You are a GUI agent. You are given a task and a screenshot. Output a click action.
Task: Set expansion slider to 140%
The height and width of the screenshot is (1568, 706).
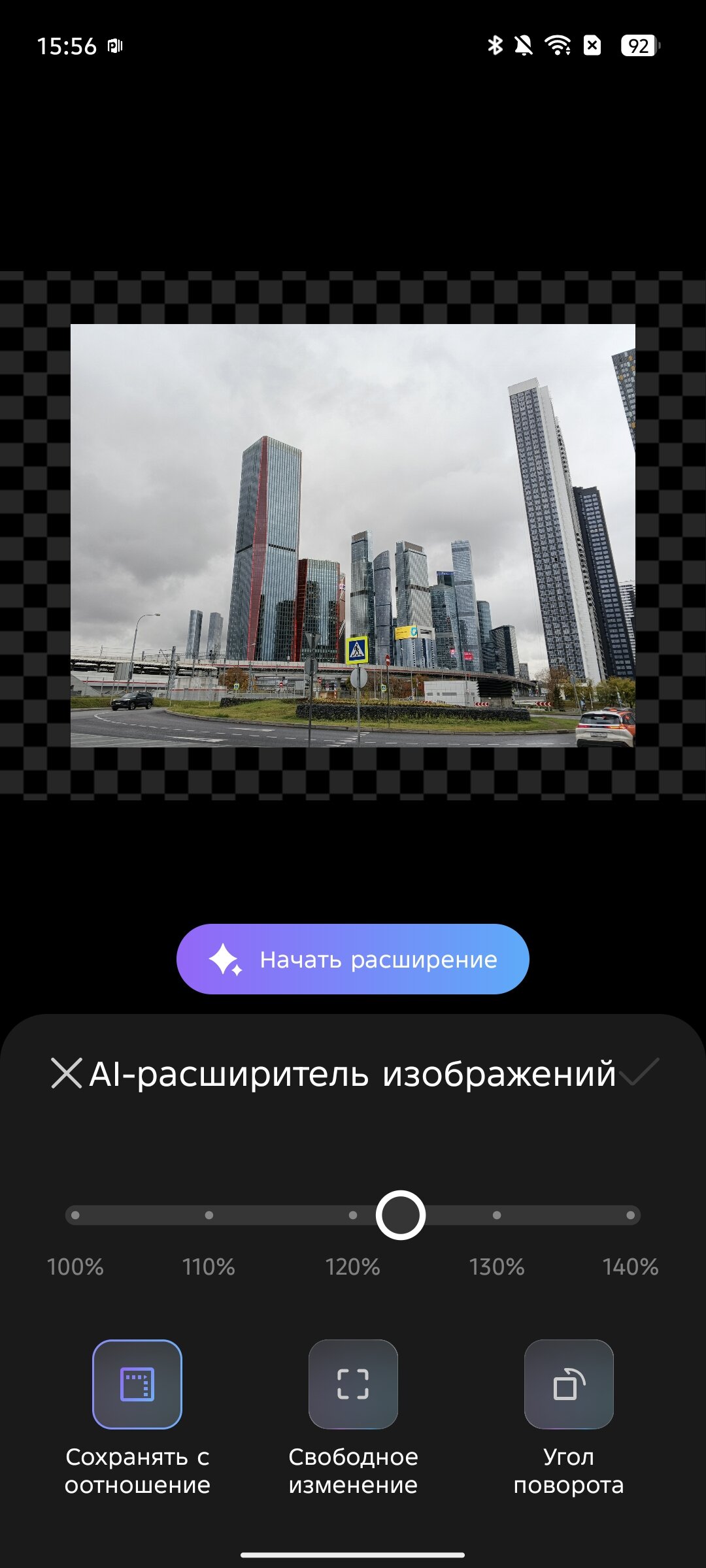click(x=630, y=1215)
